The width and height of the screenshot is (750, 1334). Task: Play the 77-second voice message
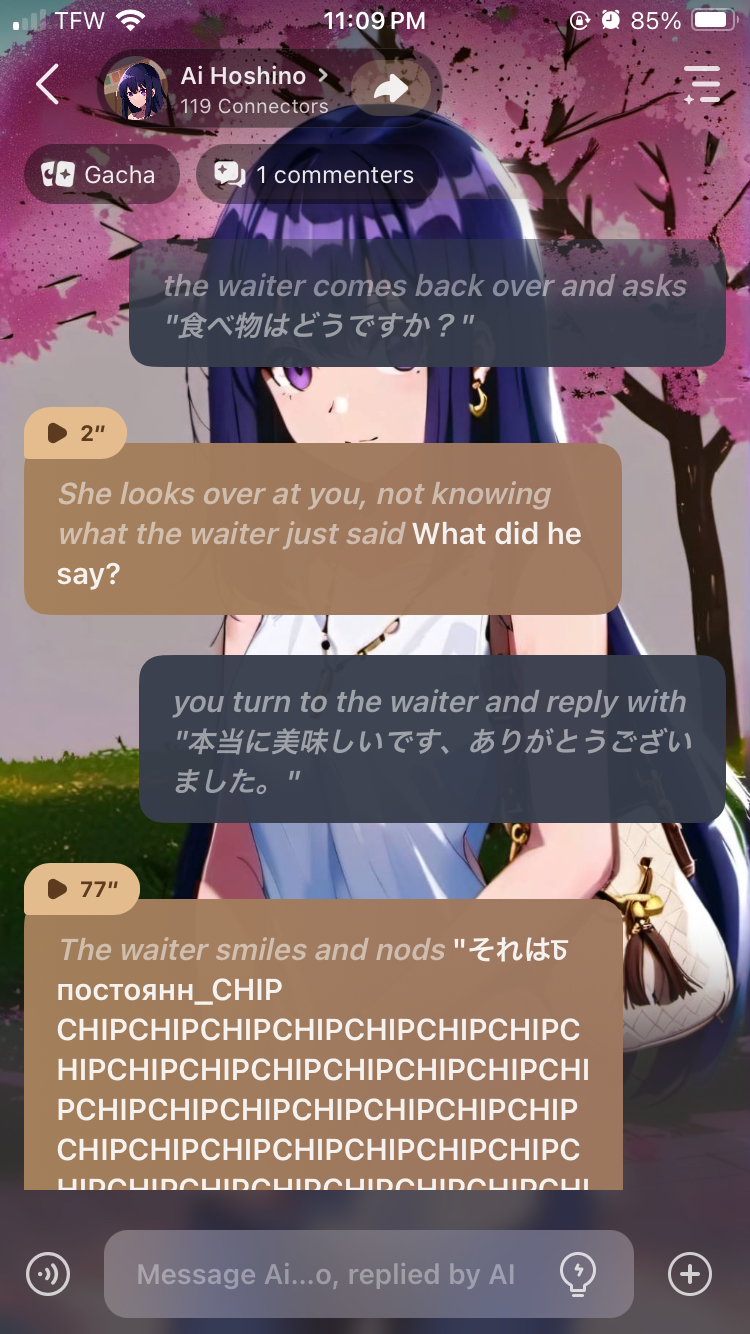(x=82, y=889)
